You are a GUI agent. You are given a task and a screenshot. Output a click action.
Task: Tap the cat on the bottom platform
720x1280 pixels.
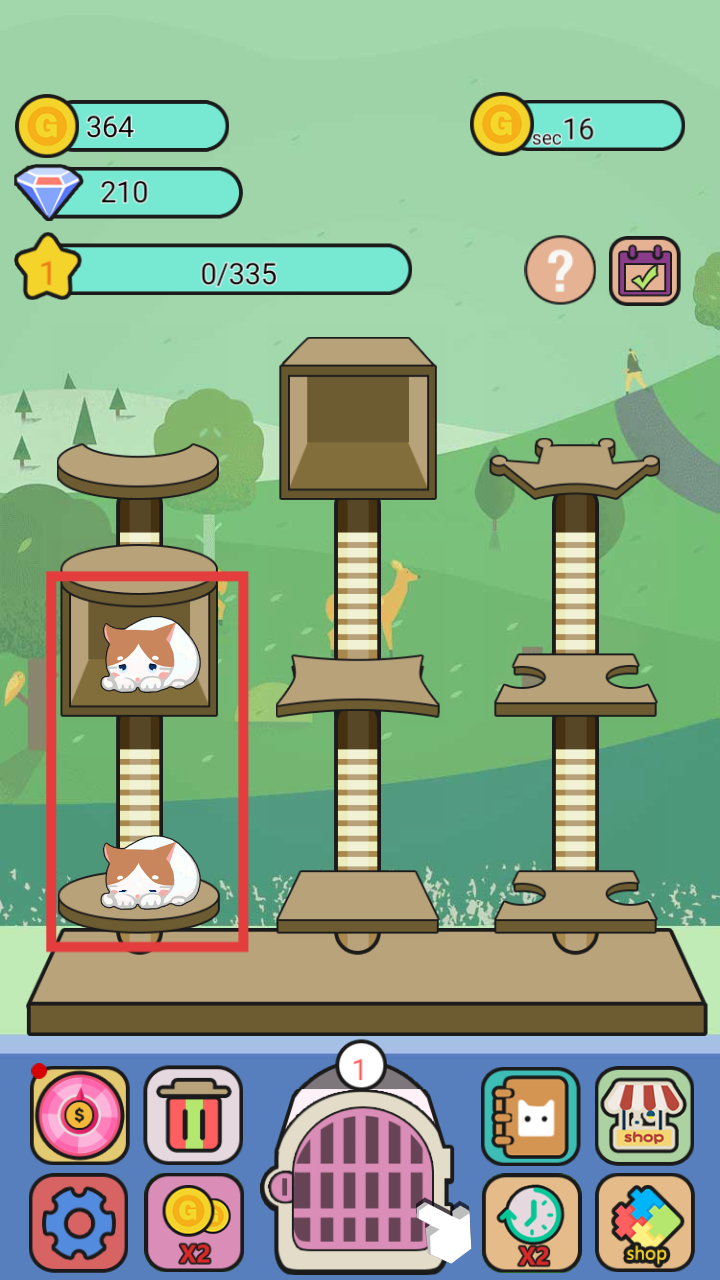point(150,873)
